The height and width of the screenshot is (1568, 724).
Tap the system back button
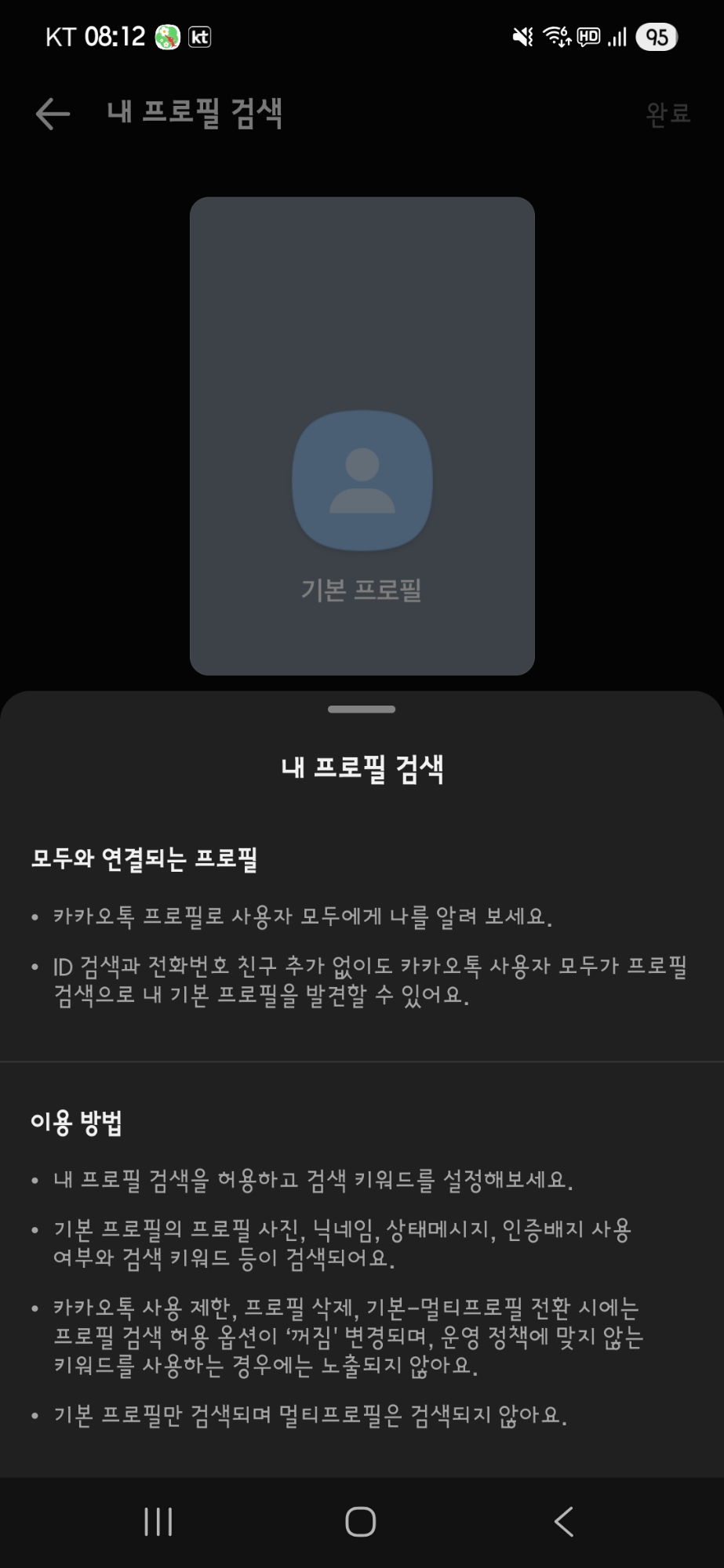(563, 1522)
